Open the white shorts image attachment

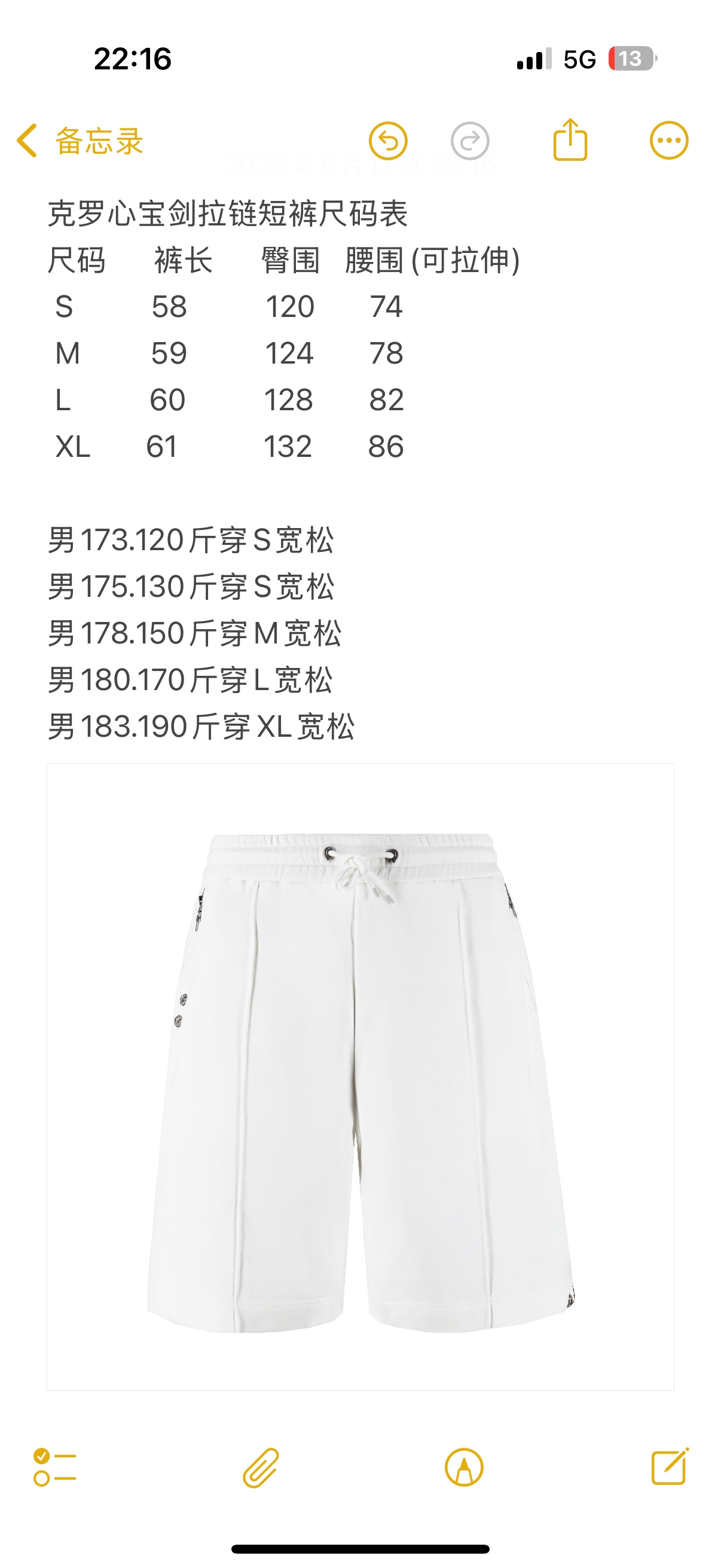click(360, 1078)
